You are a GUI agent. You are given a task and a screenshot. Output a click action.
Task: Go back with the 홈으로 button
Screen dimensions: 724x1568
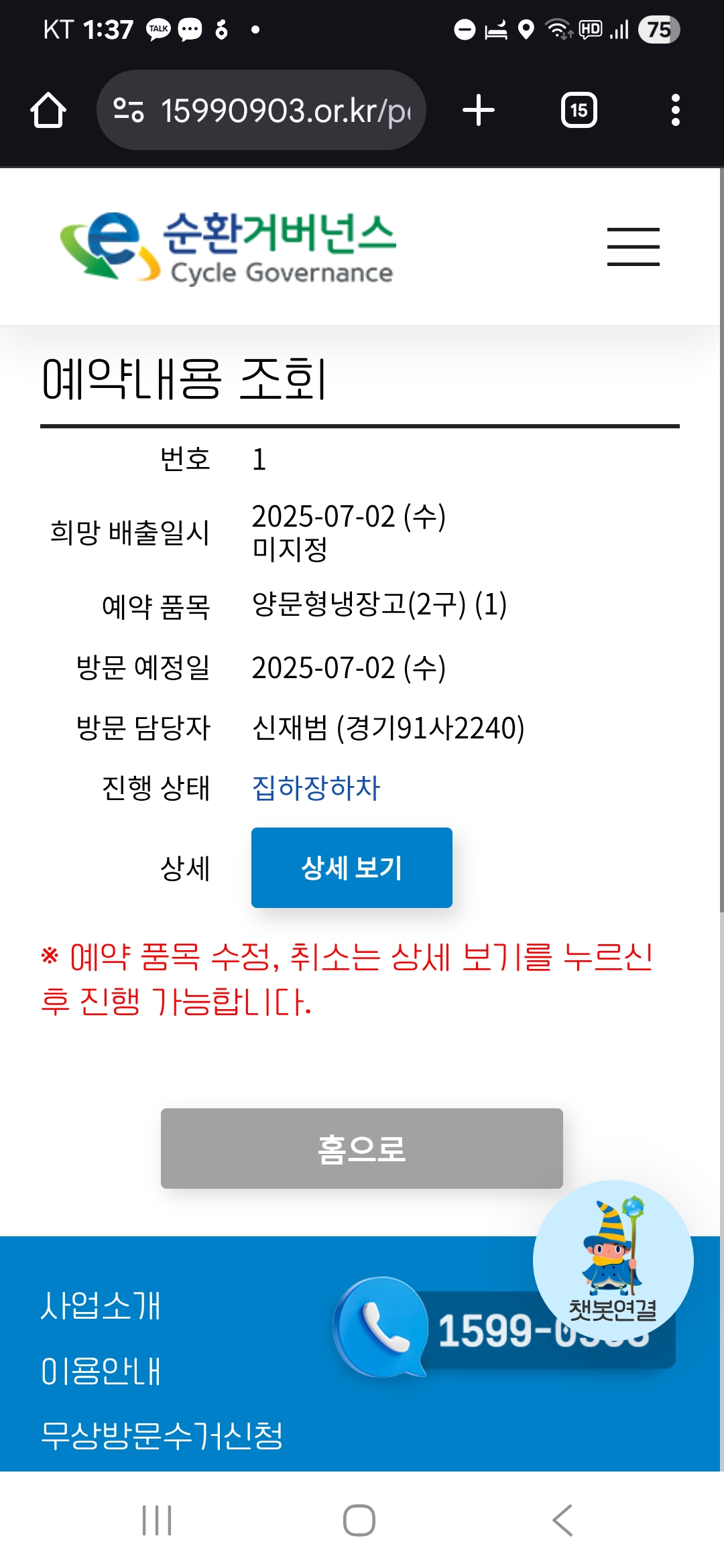tap(361, 1148)
